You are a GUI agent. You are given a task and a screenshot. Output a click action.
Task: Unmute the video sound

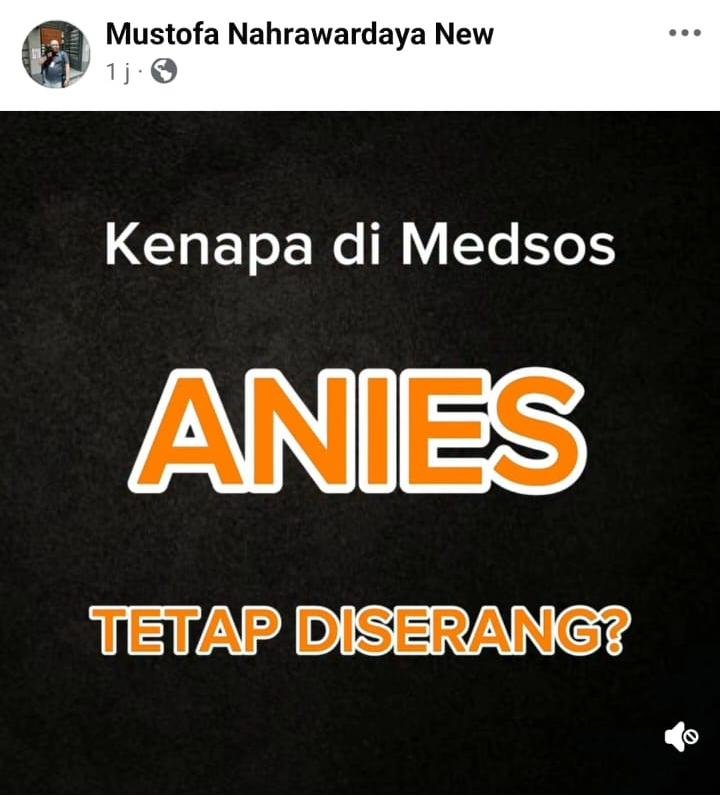[680, 737]
